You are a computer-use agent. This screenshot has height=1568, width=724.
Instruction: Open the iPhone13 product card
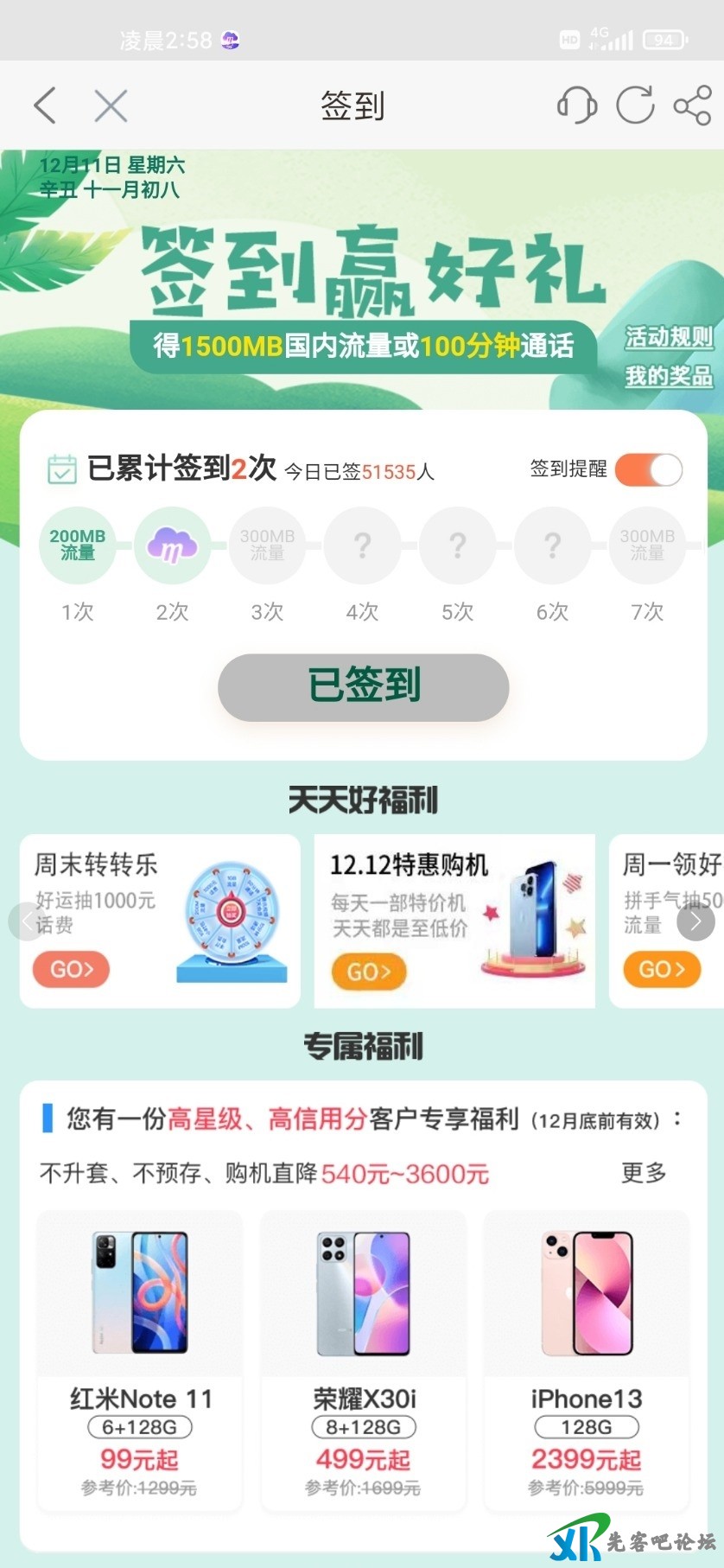click(586, 1361)
